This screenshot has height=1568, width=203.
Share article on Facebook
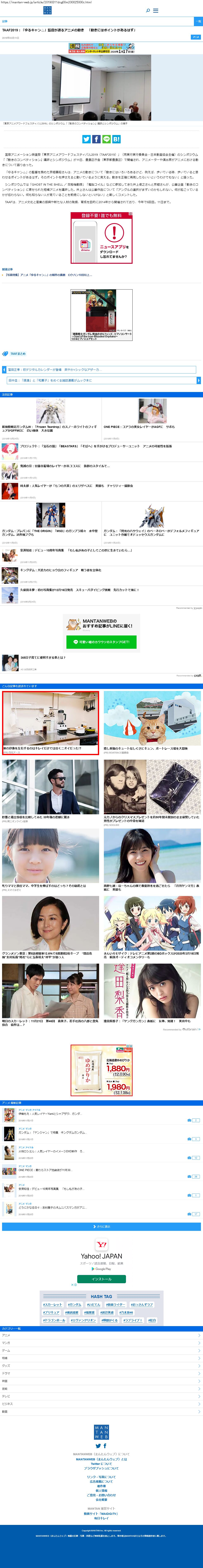click(96, 139)
